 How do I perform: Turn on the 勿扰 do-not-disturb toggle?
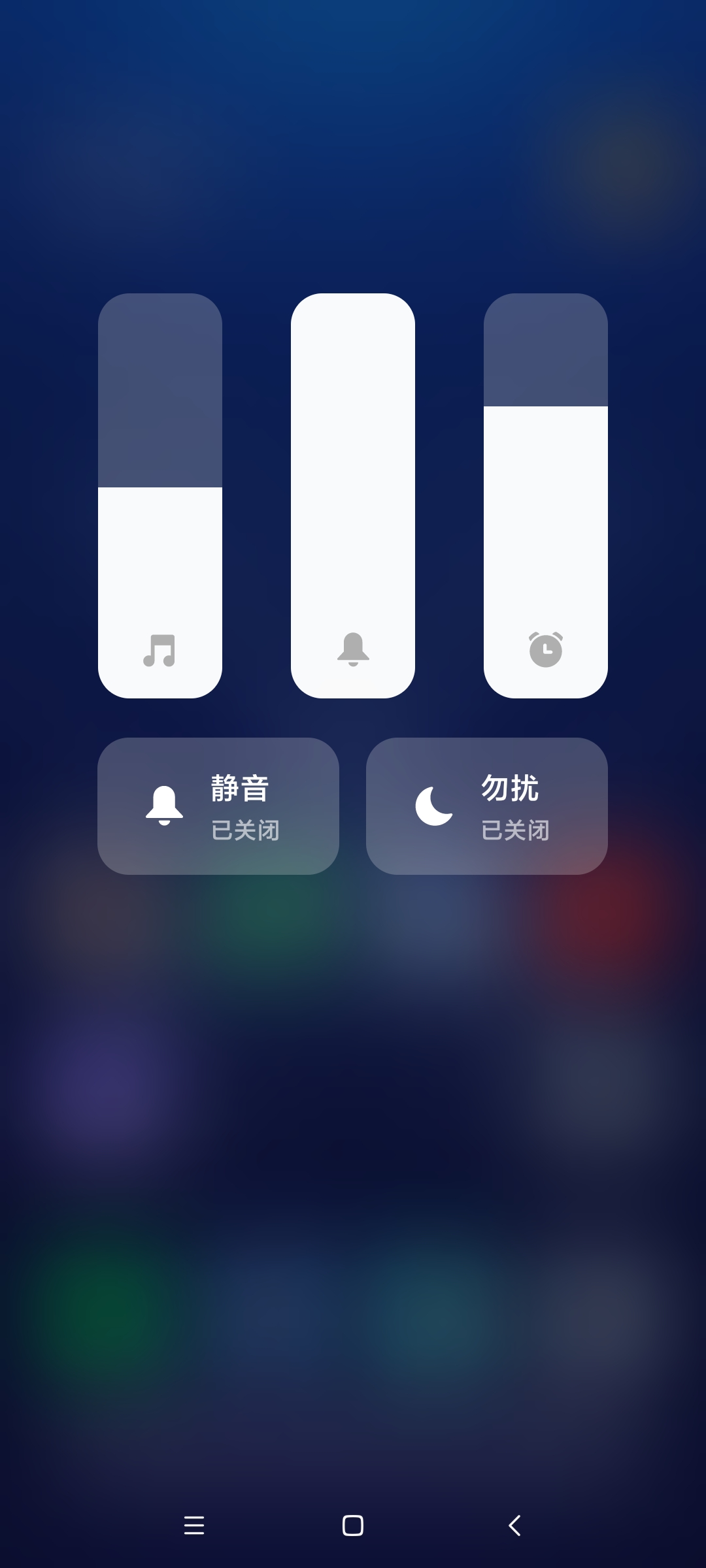[487, 806]
